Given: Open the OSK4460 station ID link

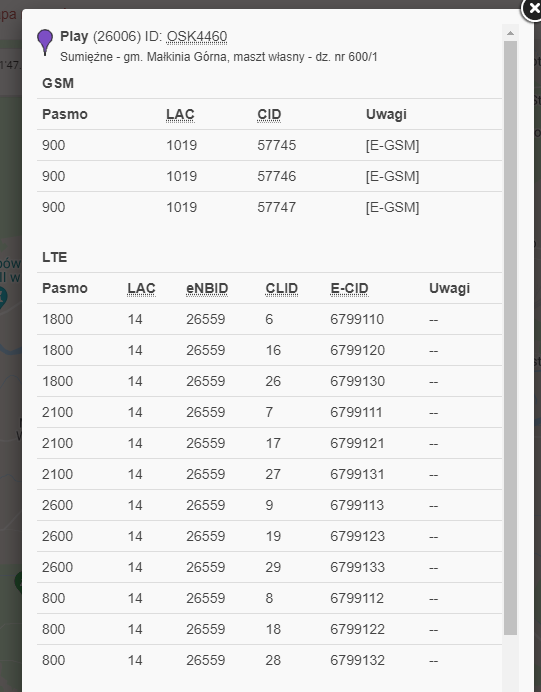Looking at the screenshot, I should click(197, 37).
